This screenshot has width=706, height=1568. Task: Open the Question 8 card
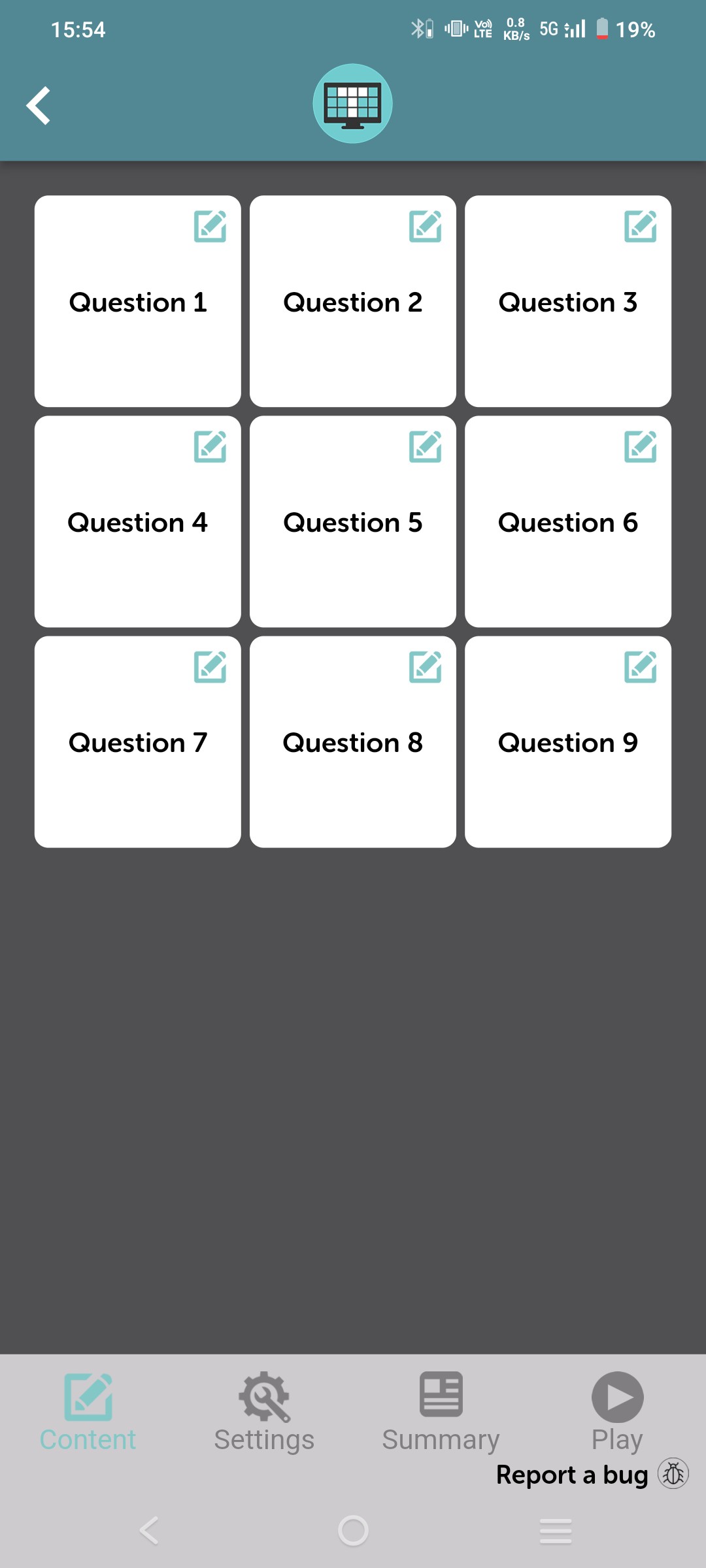click(353, 742)
